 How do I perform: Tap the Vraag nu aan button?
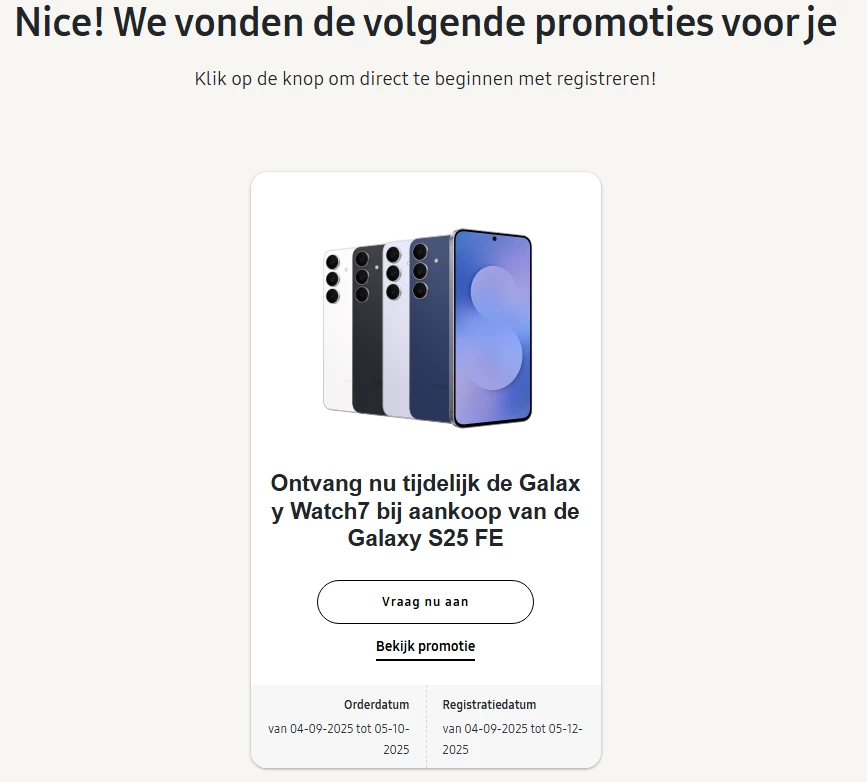click(425, 602)
